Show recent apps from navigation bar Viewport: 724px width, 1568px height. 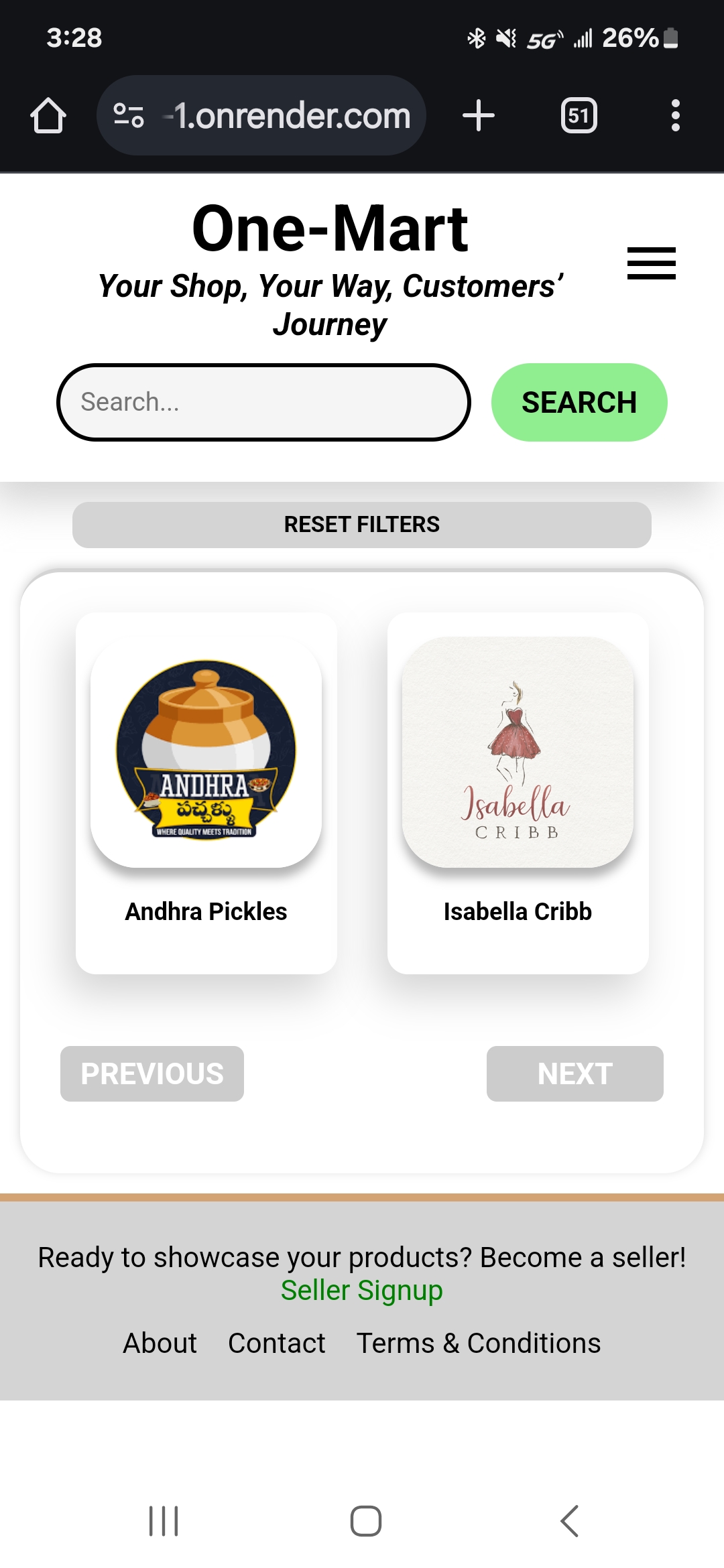164,1521
